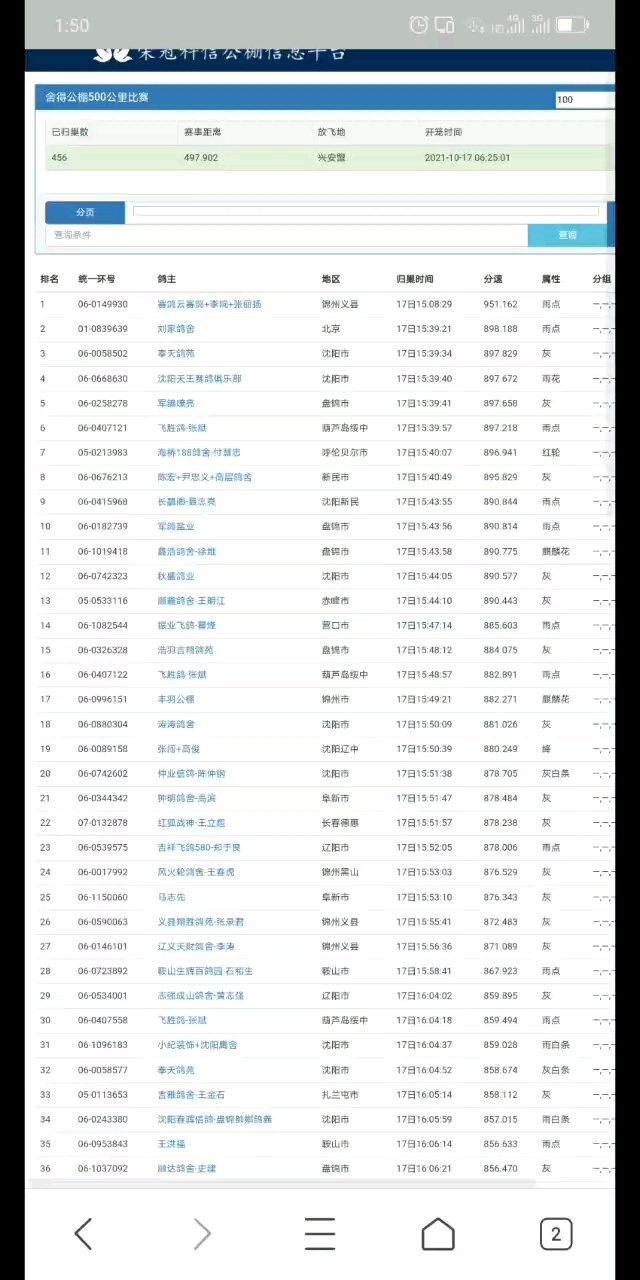Image resolution: width=640 pixels, height=1280 pixels.
Task: Go to the browser home page
Action: click(x=438, y=1234)
